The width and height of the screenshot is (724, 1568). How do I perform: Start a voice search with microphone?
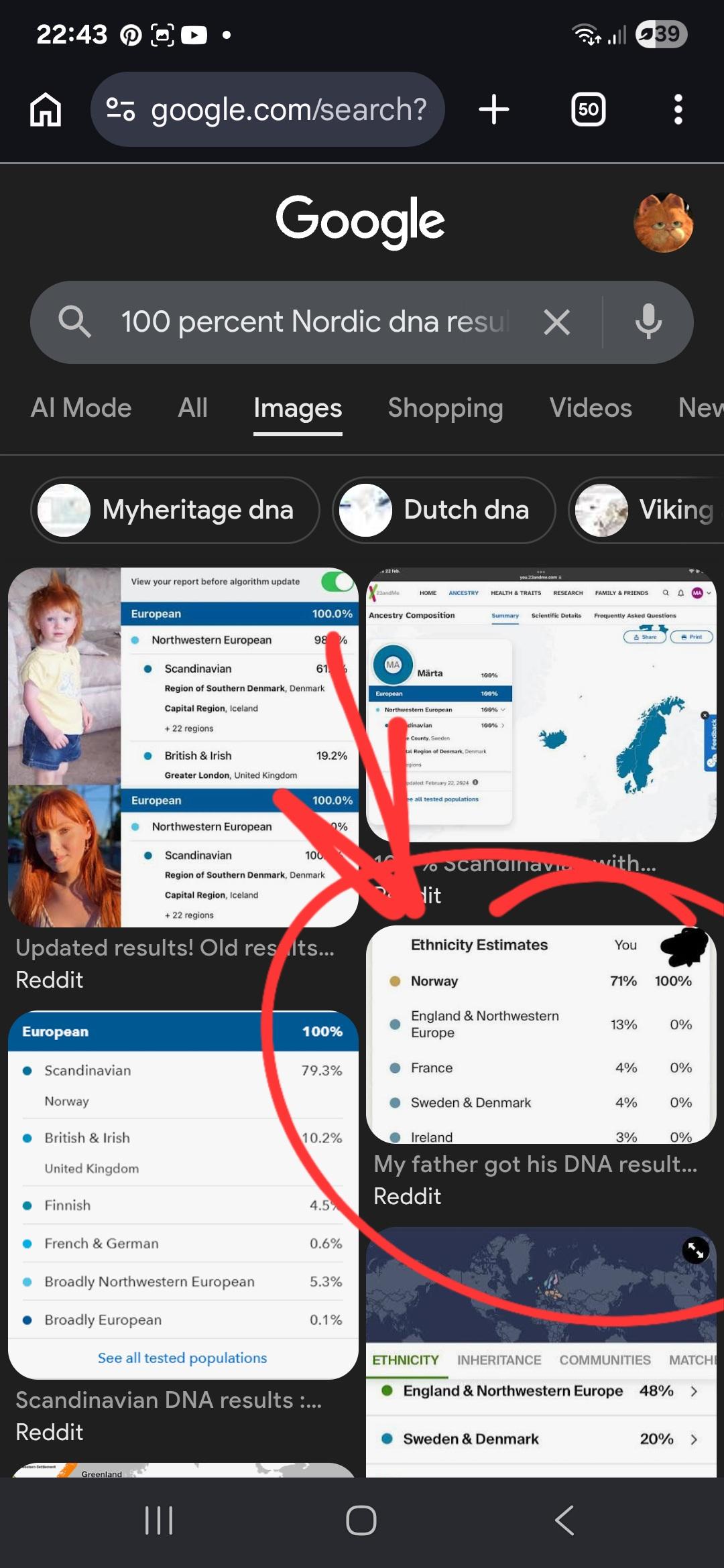[648, 322]
